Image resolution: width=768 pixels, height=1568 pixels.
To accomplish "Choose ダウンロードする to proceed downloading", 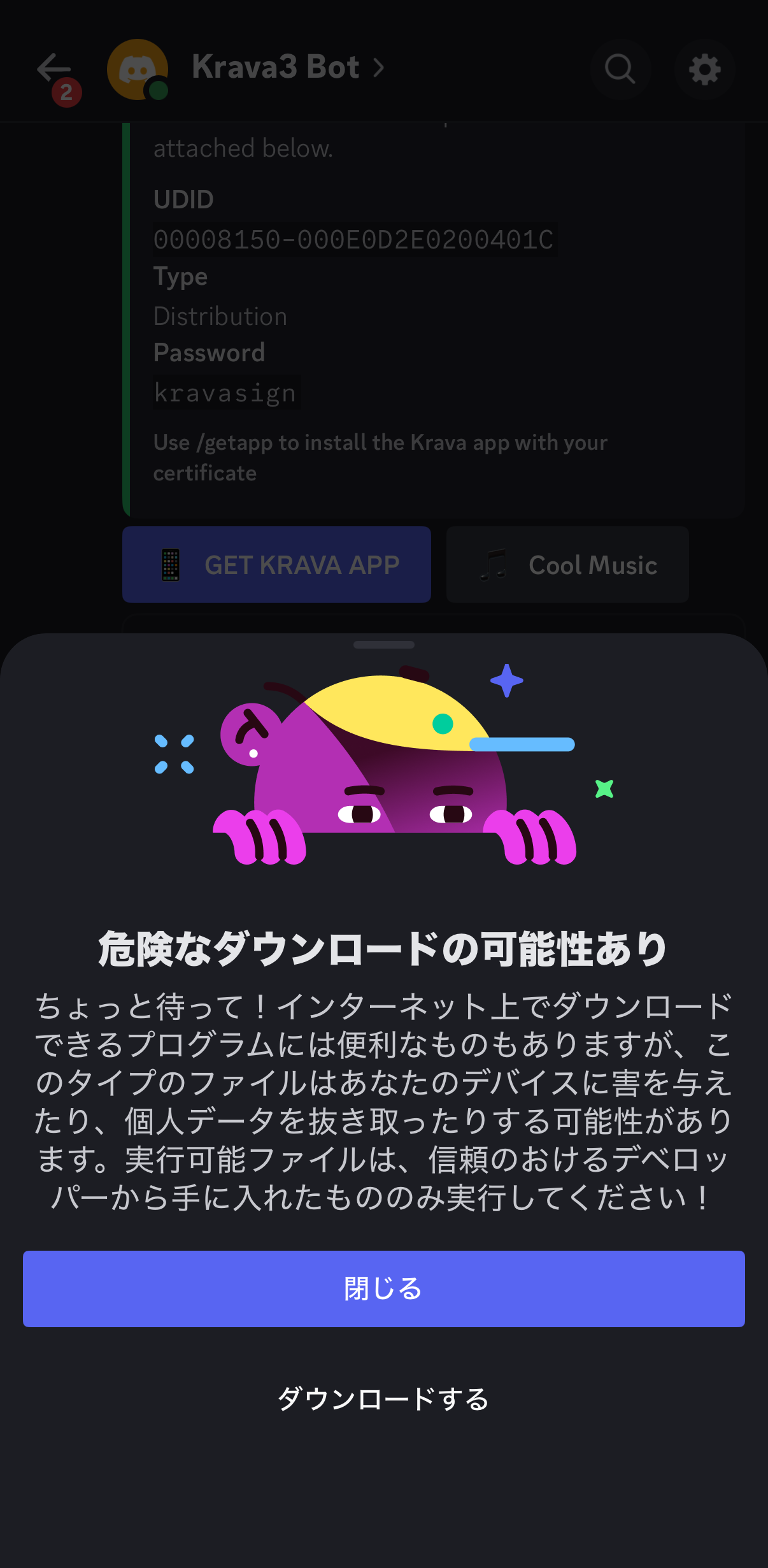I will point(383,1400).
